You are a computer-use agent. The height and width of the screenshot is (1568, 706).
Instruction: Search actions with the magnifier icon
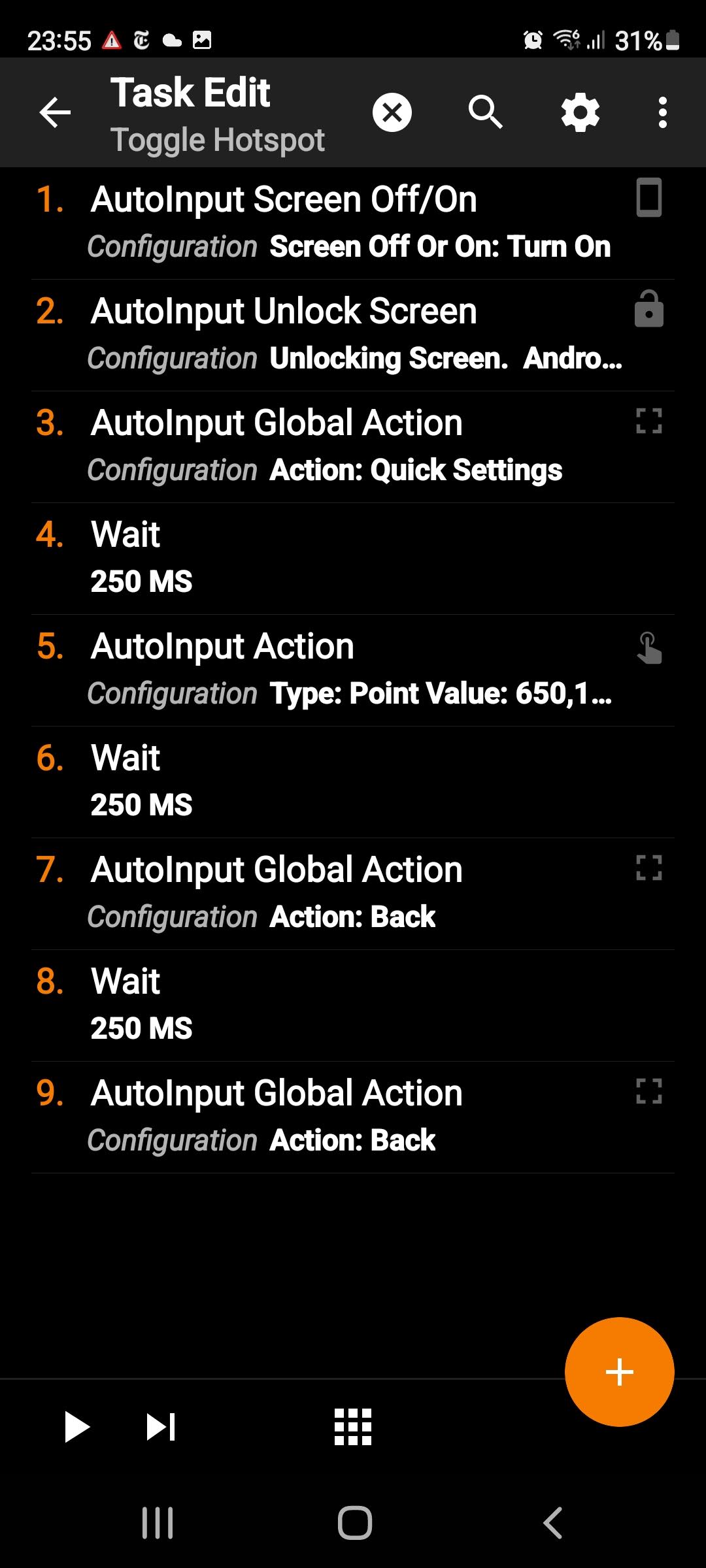485,112
